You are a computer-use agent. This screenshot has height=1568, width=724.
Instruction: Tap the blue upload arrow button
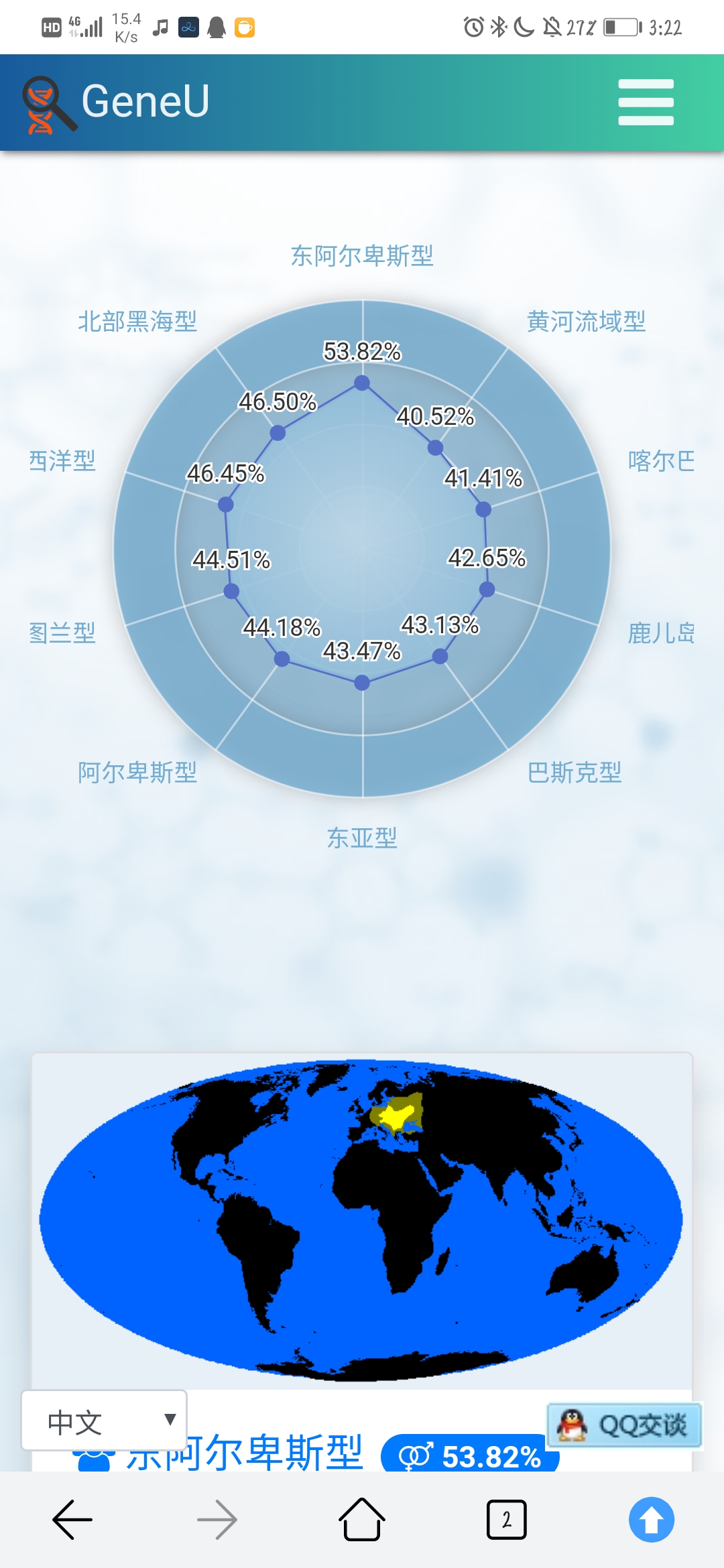pyautogui.click(x=652, y=1520)
